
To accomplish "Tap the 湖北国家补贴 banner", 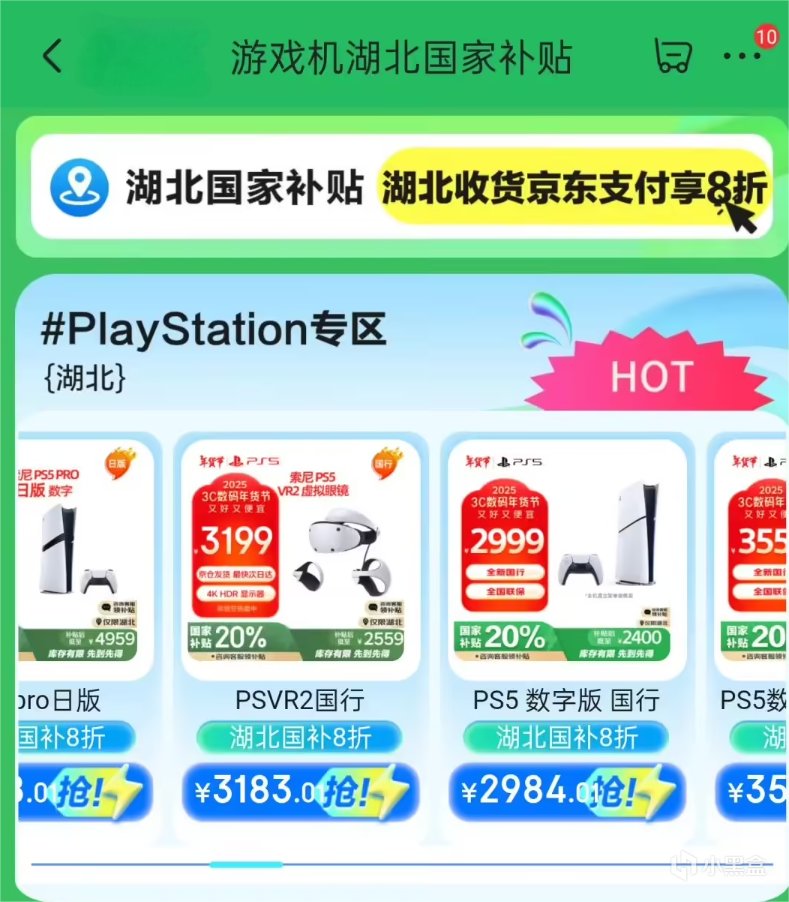I will tap(401, 186).
